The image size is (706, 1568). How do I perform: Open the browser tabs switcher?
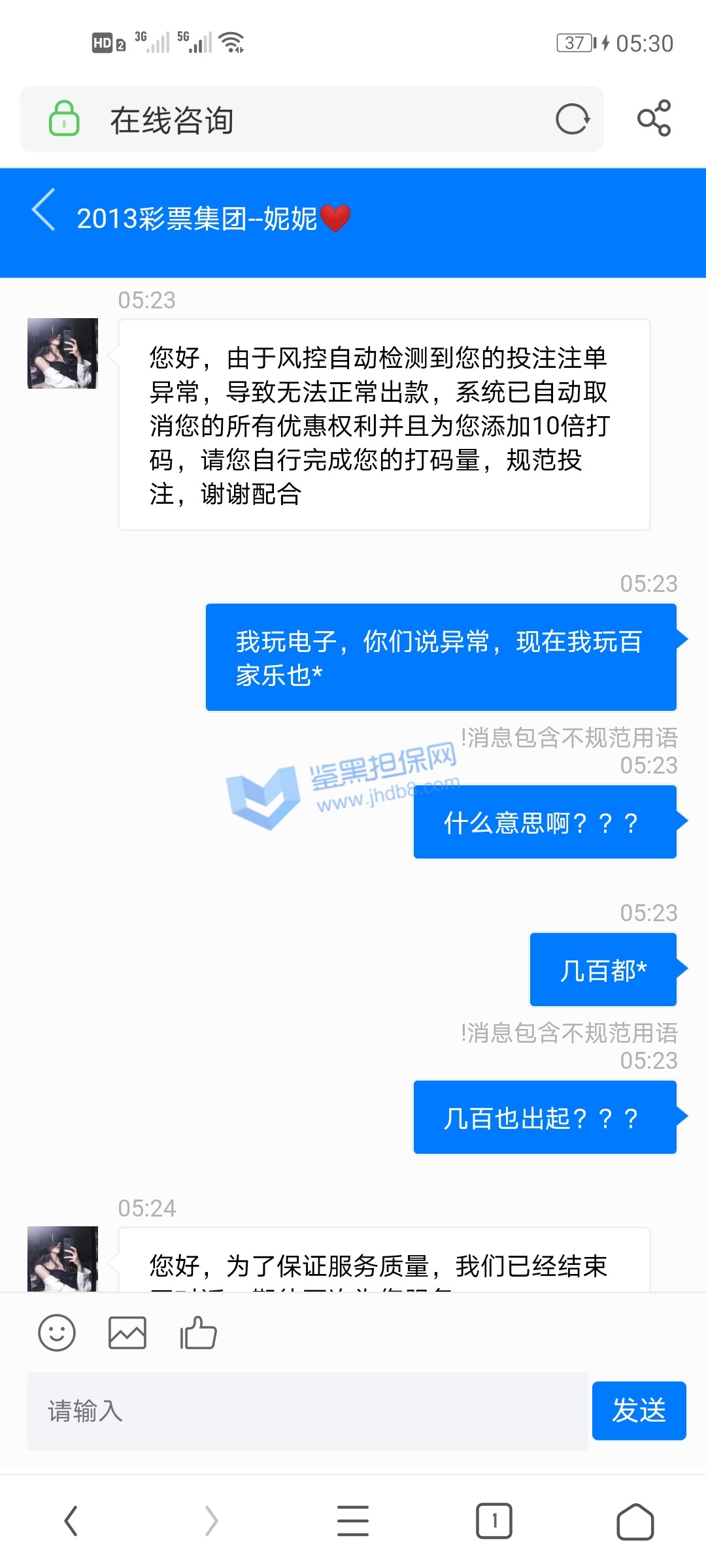[x=494, y=1520]
